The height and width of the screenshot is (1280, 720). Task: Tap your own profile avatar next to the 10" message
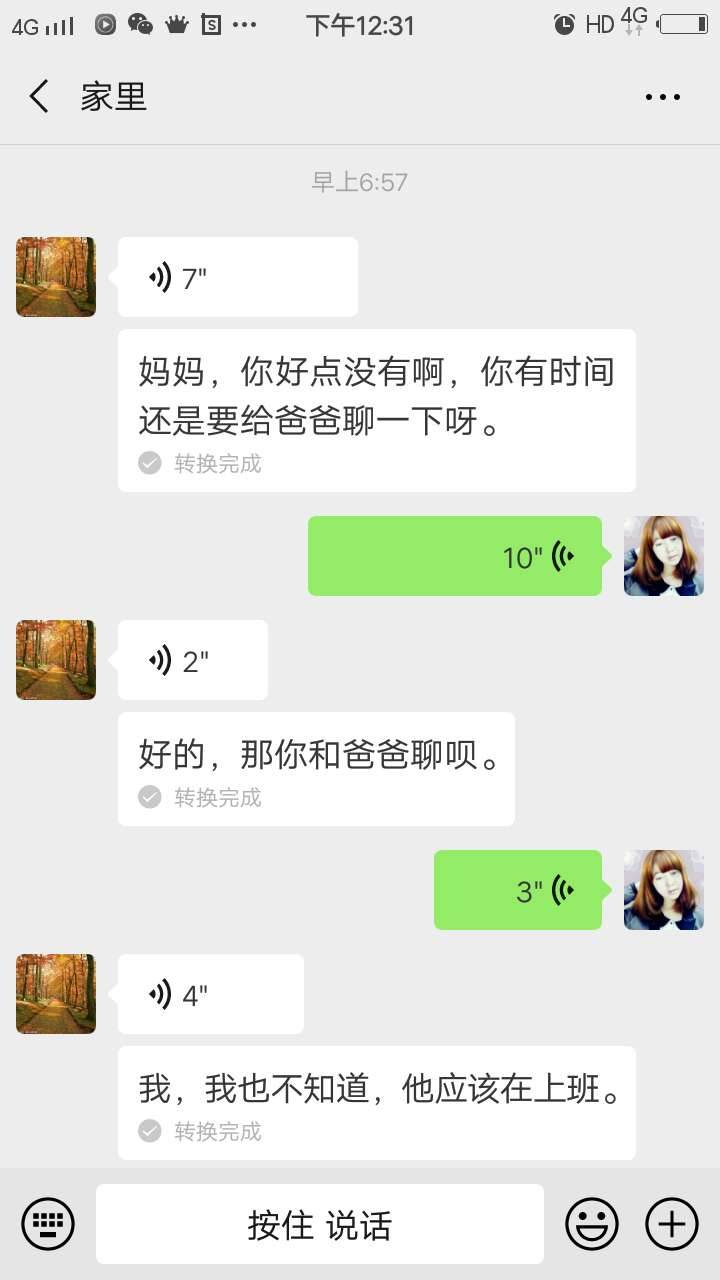pos(663,557)
